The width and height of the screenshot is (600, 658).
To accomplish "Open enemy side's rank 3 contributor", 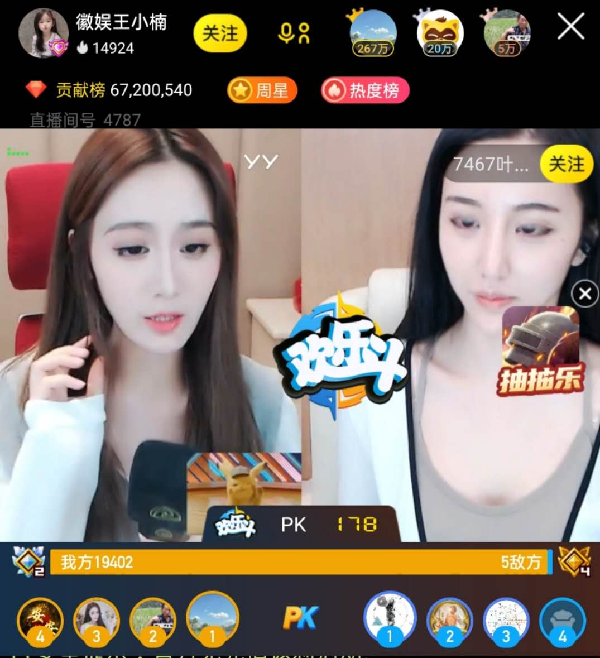I will point(507,618).
